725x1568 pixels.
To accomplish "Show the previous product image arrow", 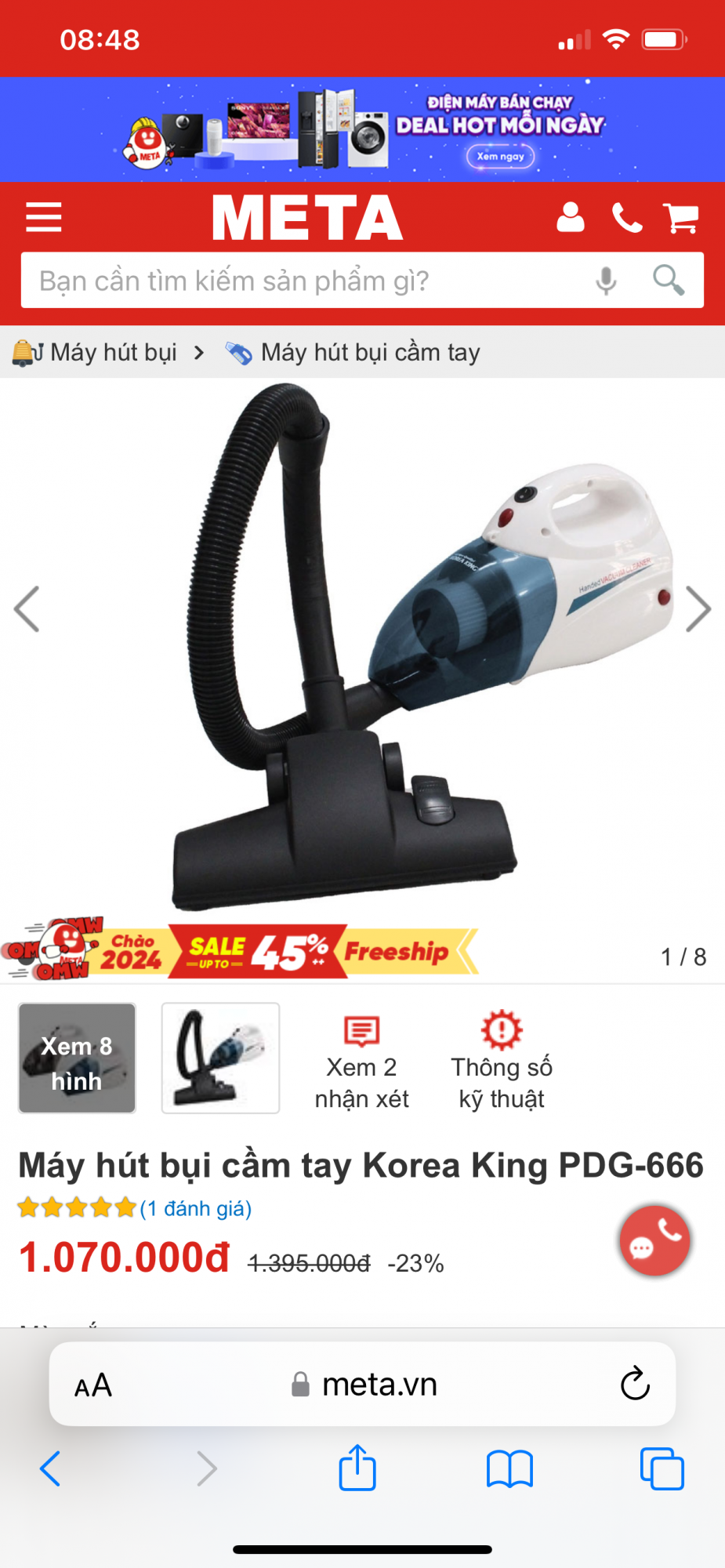I will click(x=27, y=608).
